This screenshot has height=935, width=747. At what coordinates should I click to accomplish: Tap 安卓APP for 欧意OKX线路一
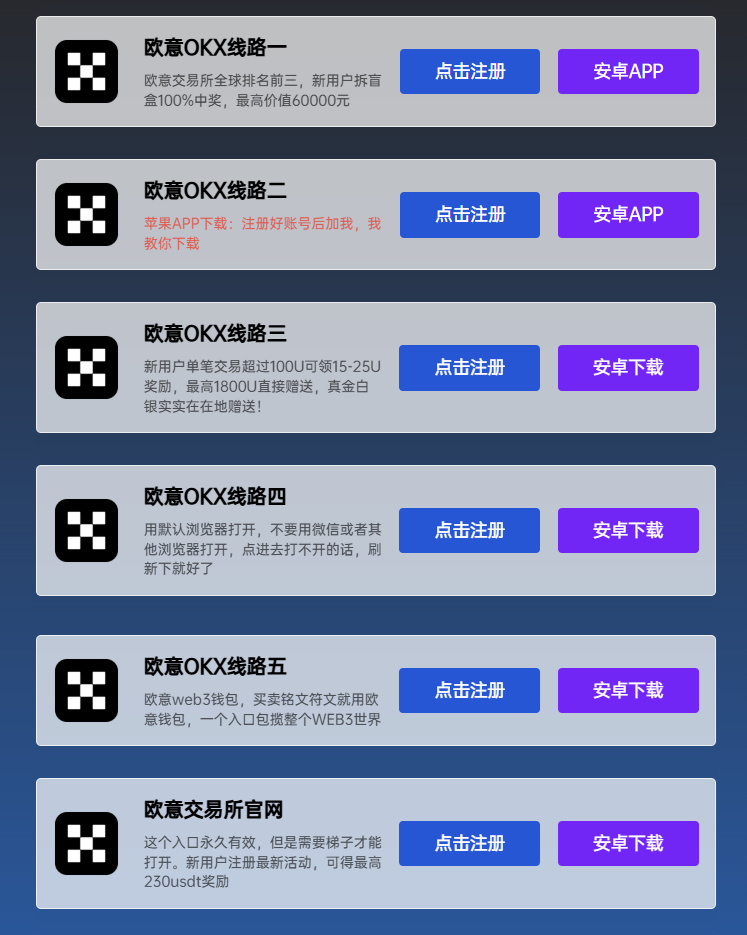pyautogui.click(x=628, y=72)
